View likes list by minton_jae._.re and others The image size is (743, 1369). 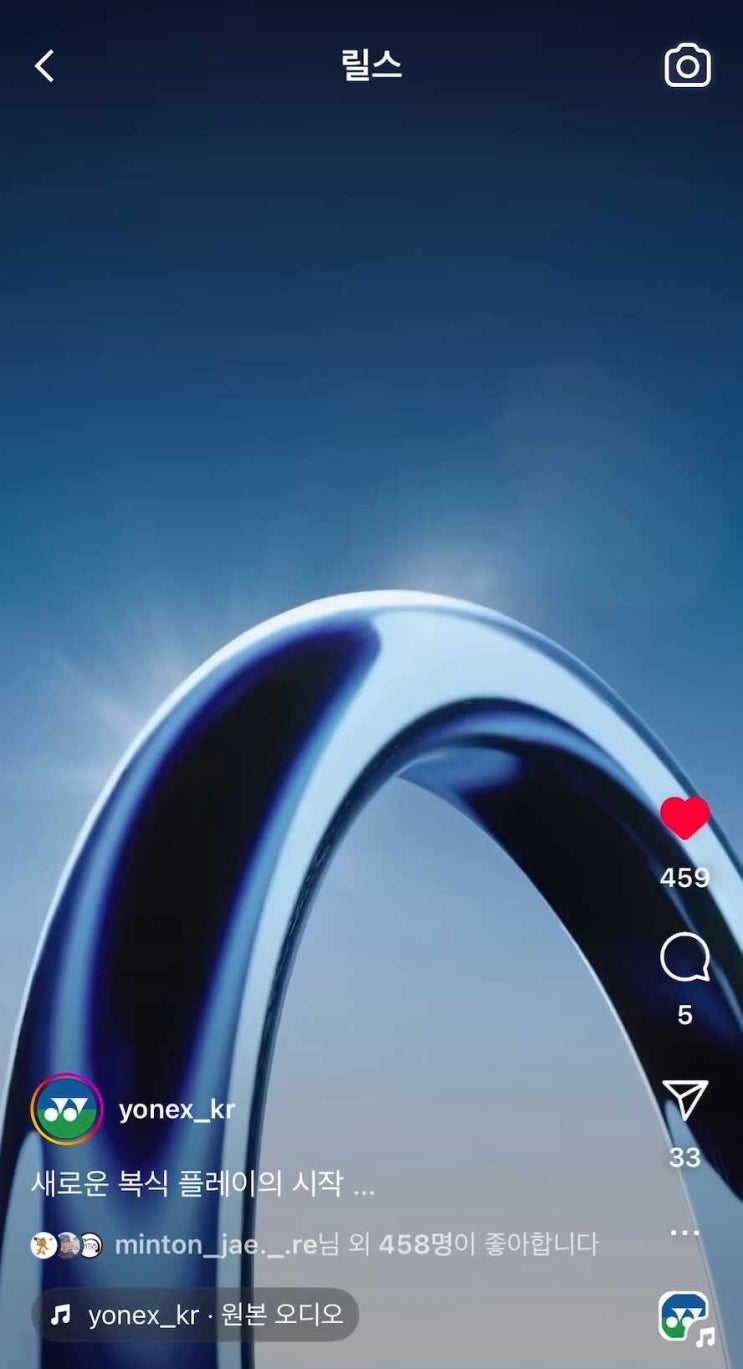[x=355, y=1244]
